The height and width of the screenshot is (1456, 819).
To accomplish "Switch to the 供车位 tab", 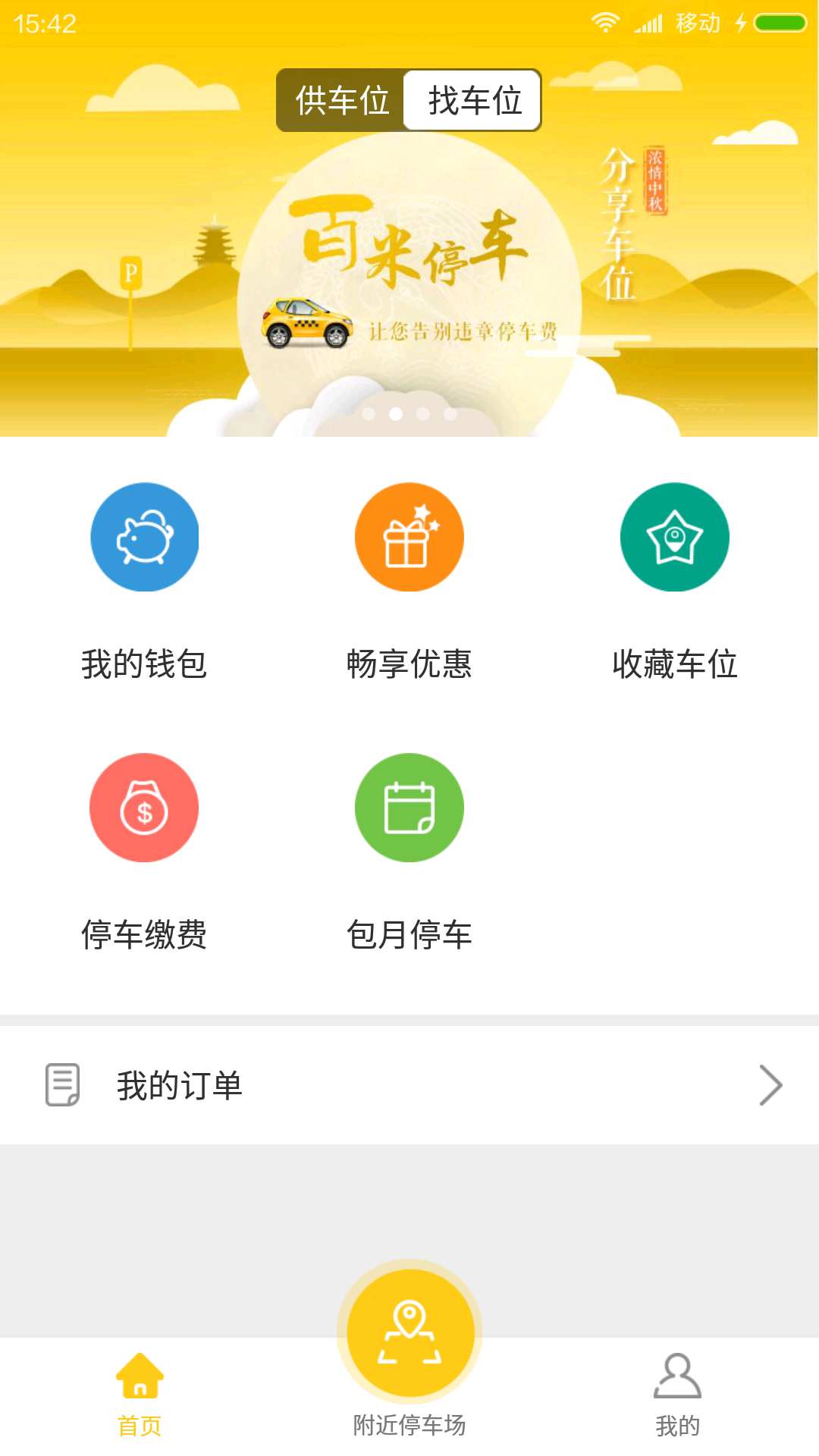I will 340,99.
